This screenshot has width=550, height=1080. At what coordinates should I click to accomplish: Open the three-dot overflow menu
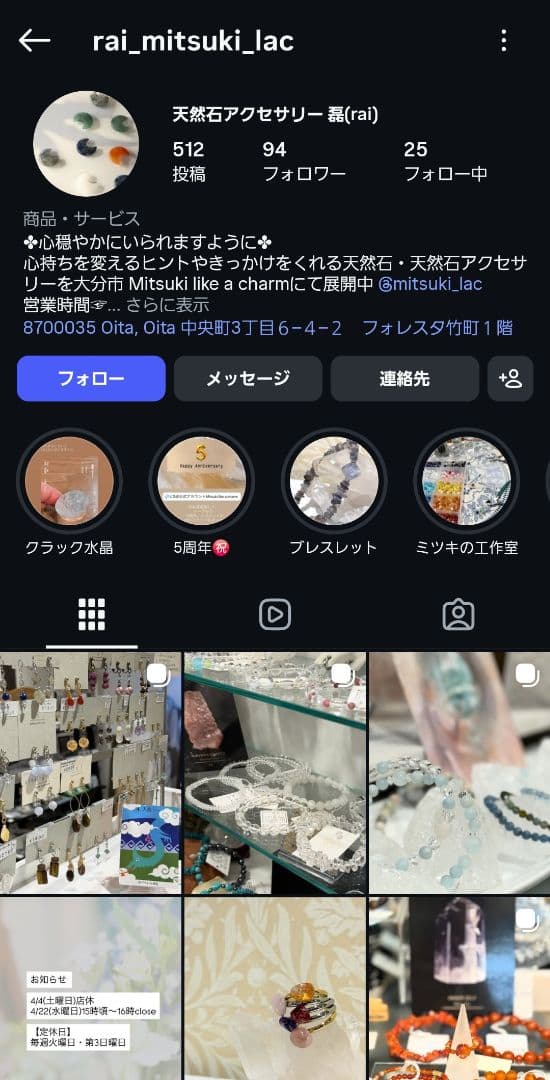504,41
